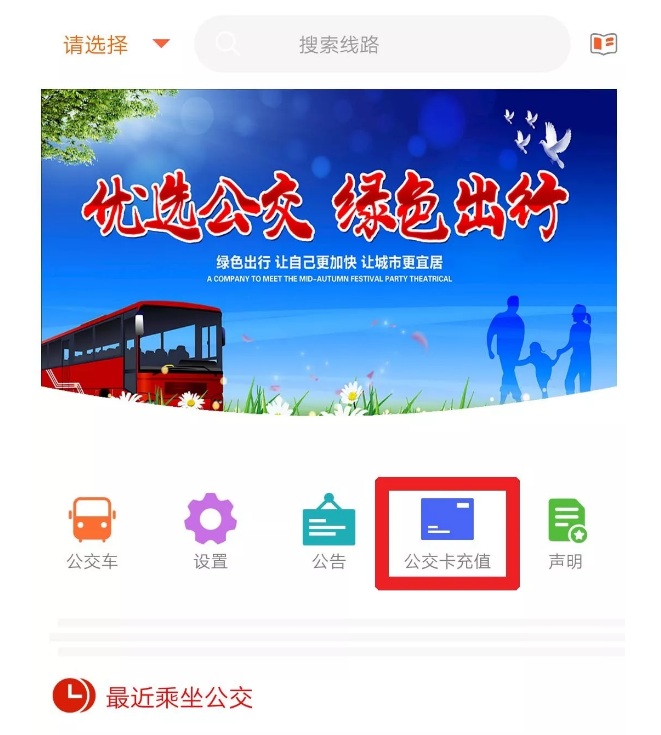
Task: Open the 公交车 section
Action: (92, 533)
